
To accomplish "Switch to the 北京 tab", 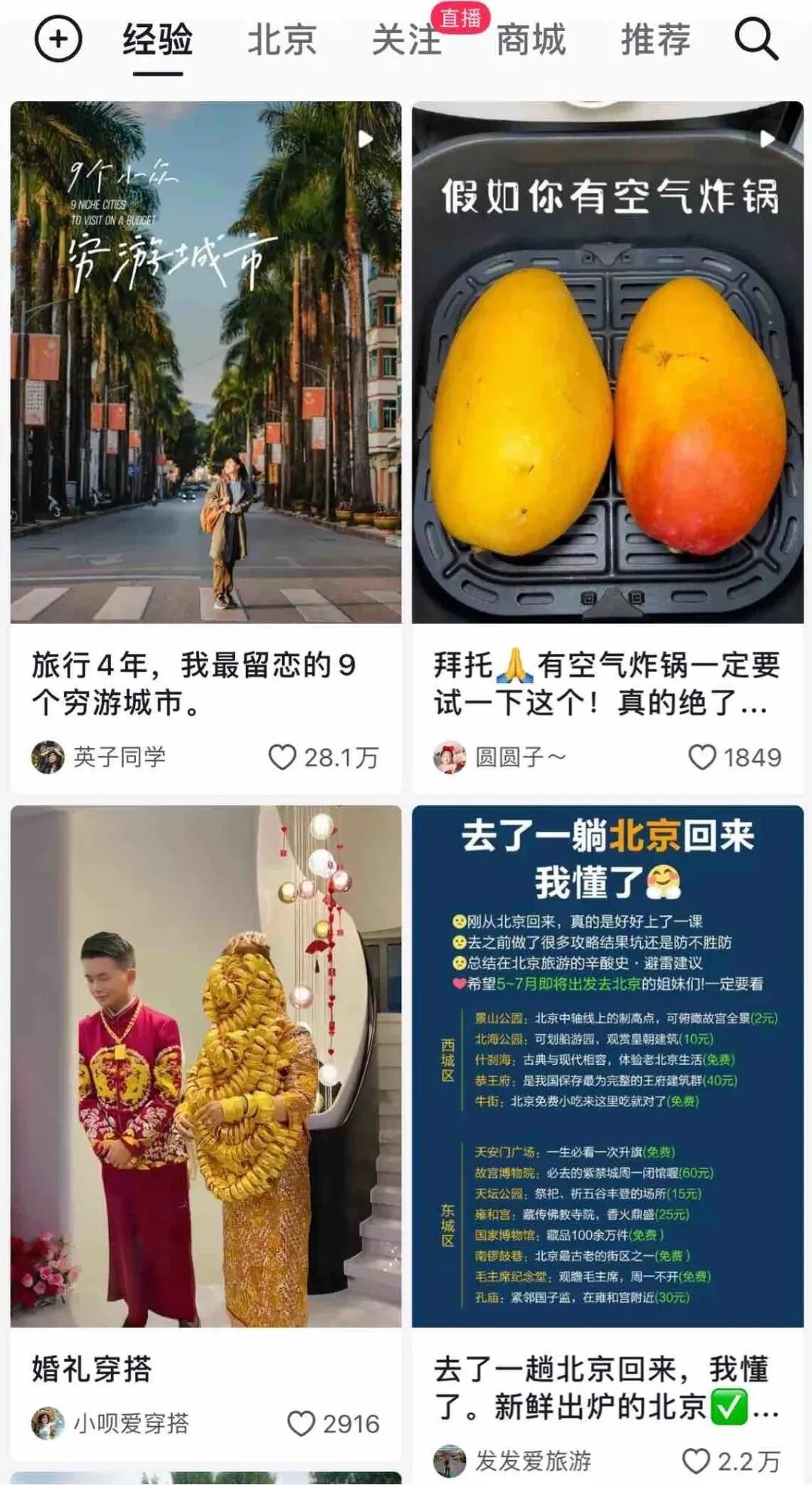I will click(x=282, y=40).
